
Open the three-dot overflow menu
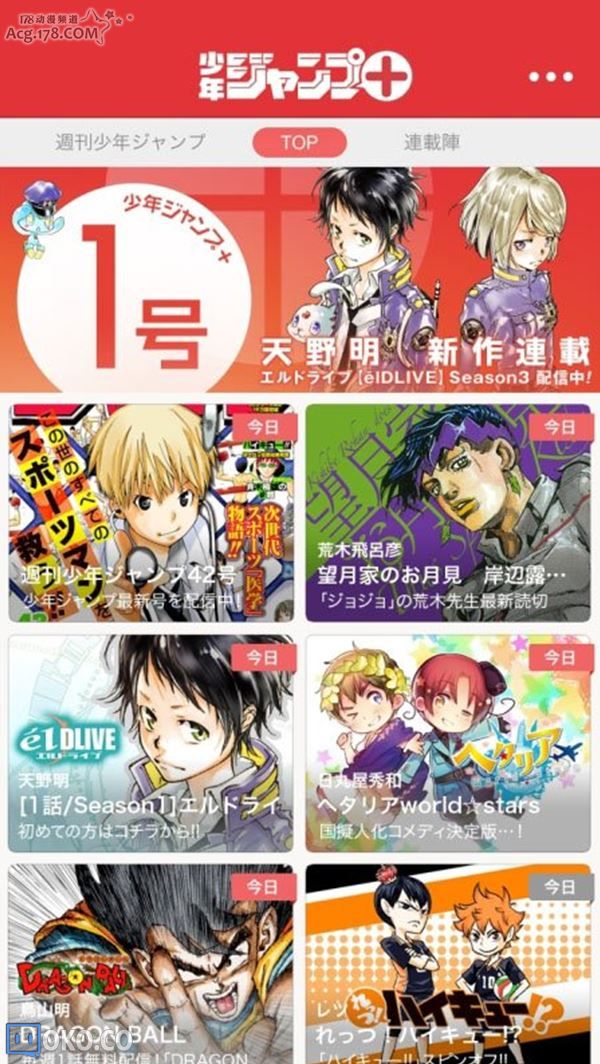(551, 77)
